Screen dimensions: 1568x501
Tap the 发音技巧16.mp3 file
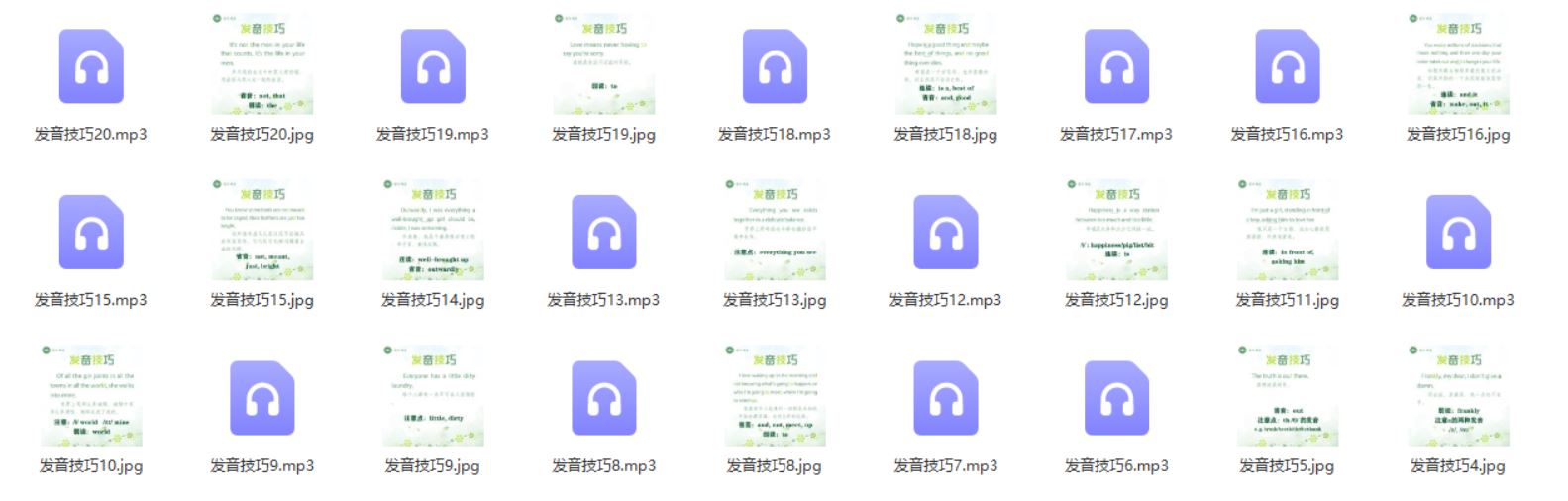coord(1287,67)
